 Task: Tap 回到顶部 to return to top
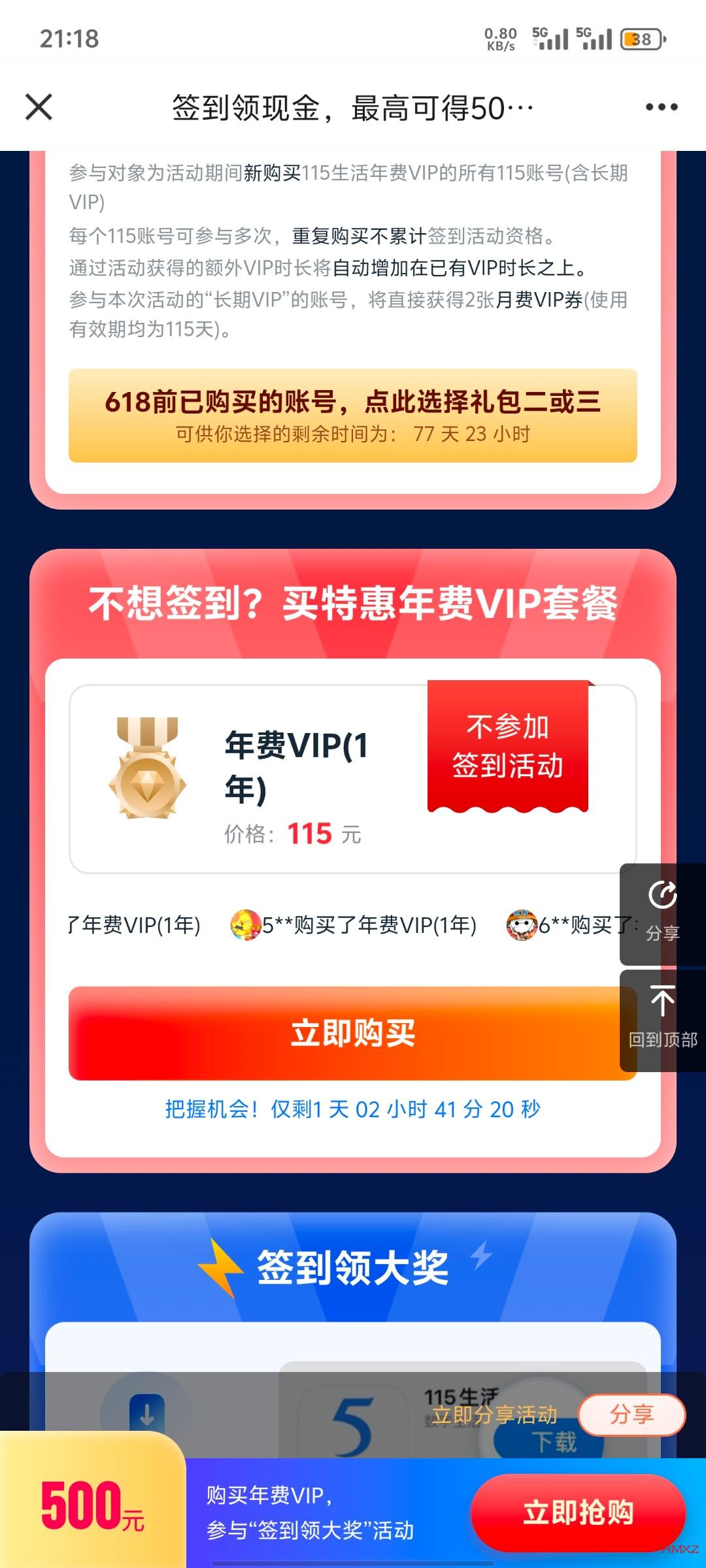[x=662, y=1021]
